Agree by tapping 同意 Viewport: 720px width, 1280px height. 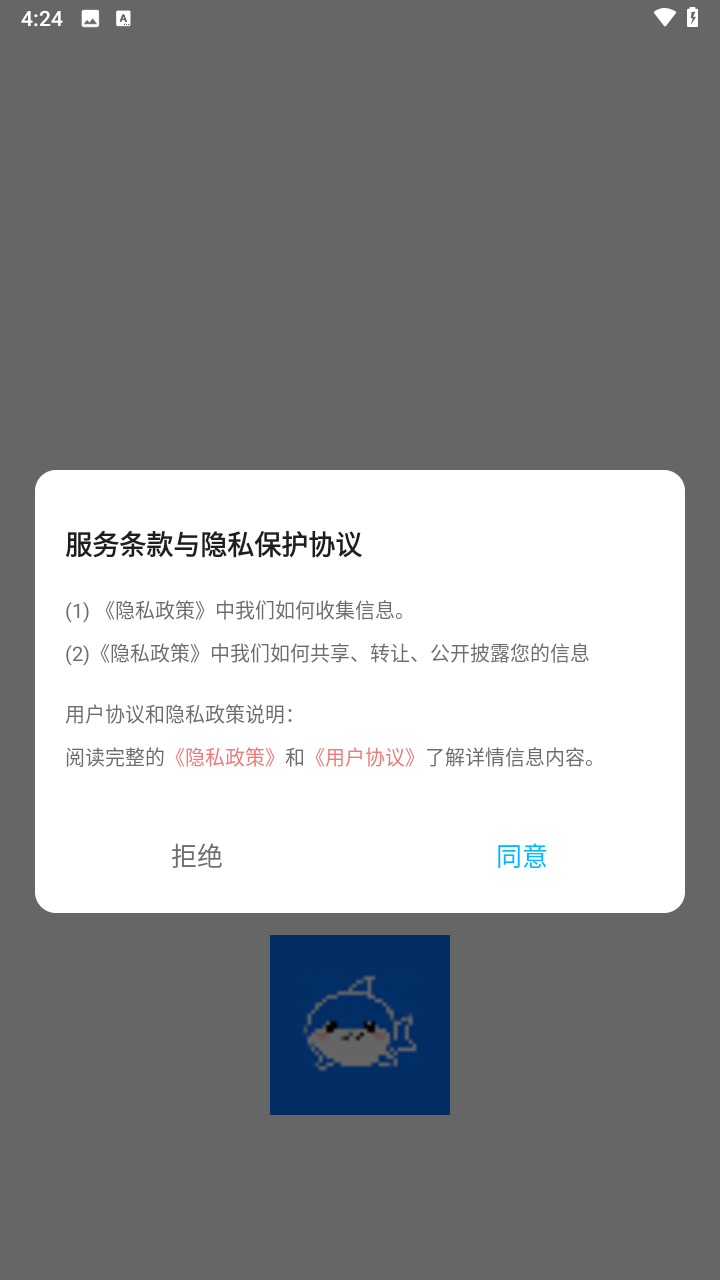pos(522,856)
